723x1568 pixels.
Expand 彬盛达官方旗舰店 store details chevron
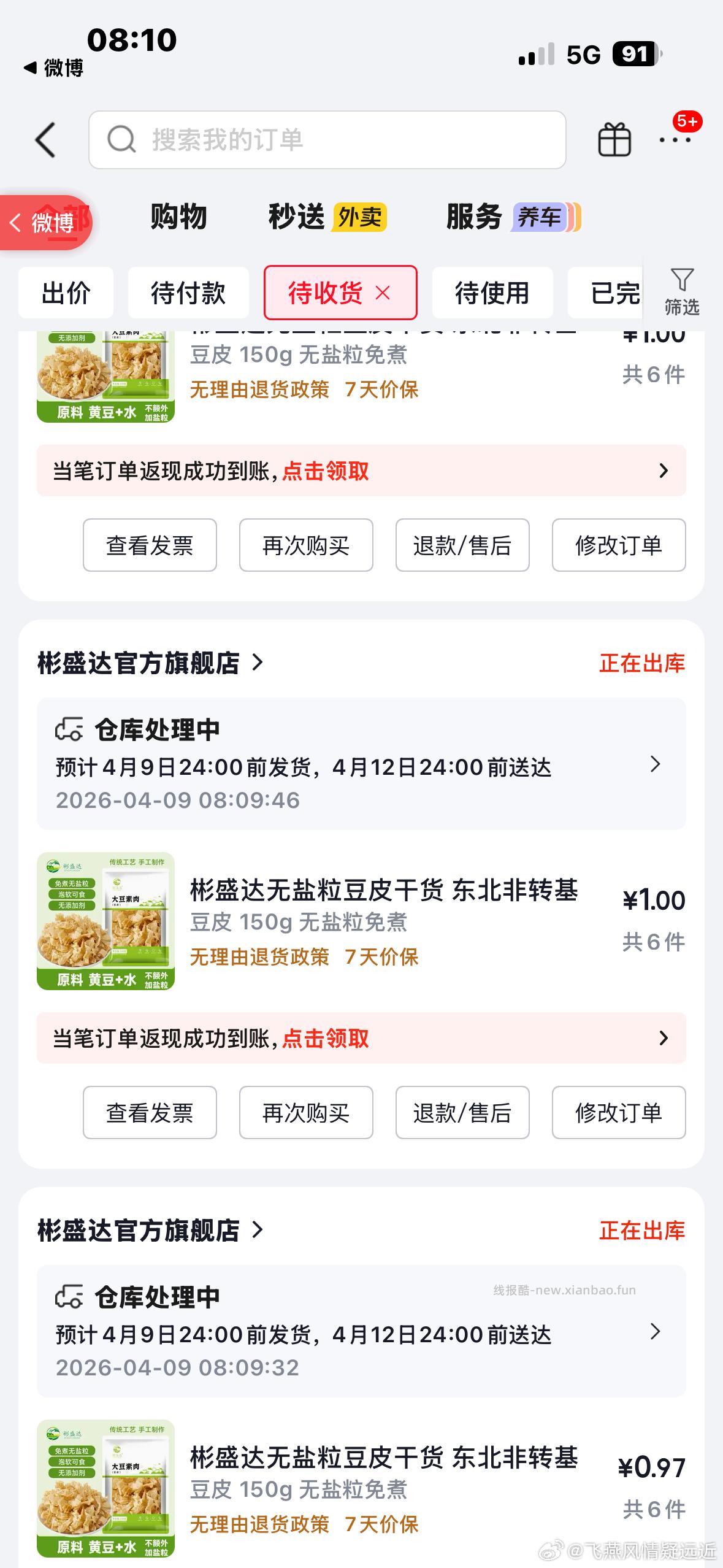tap(258, 663)
